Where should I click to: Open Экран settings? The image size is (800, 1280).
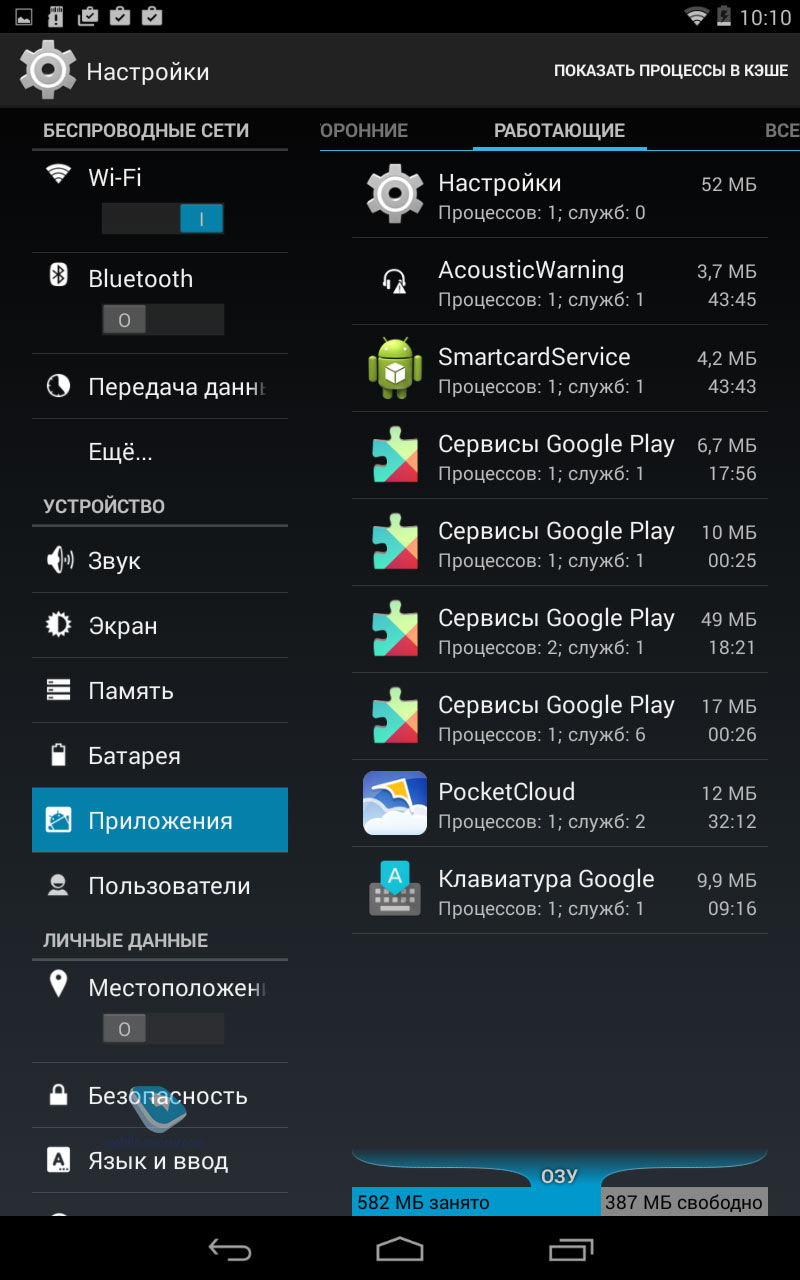pos(160,625)
